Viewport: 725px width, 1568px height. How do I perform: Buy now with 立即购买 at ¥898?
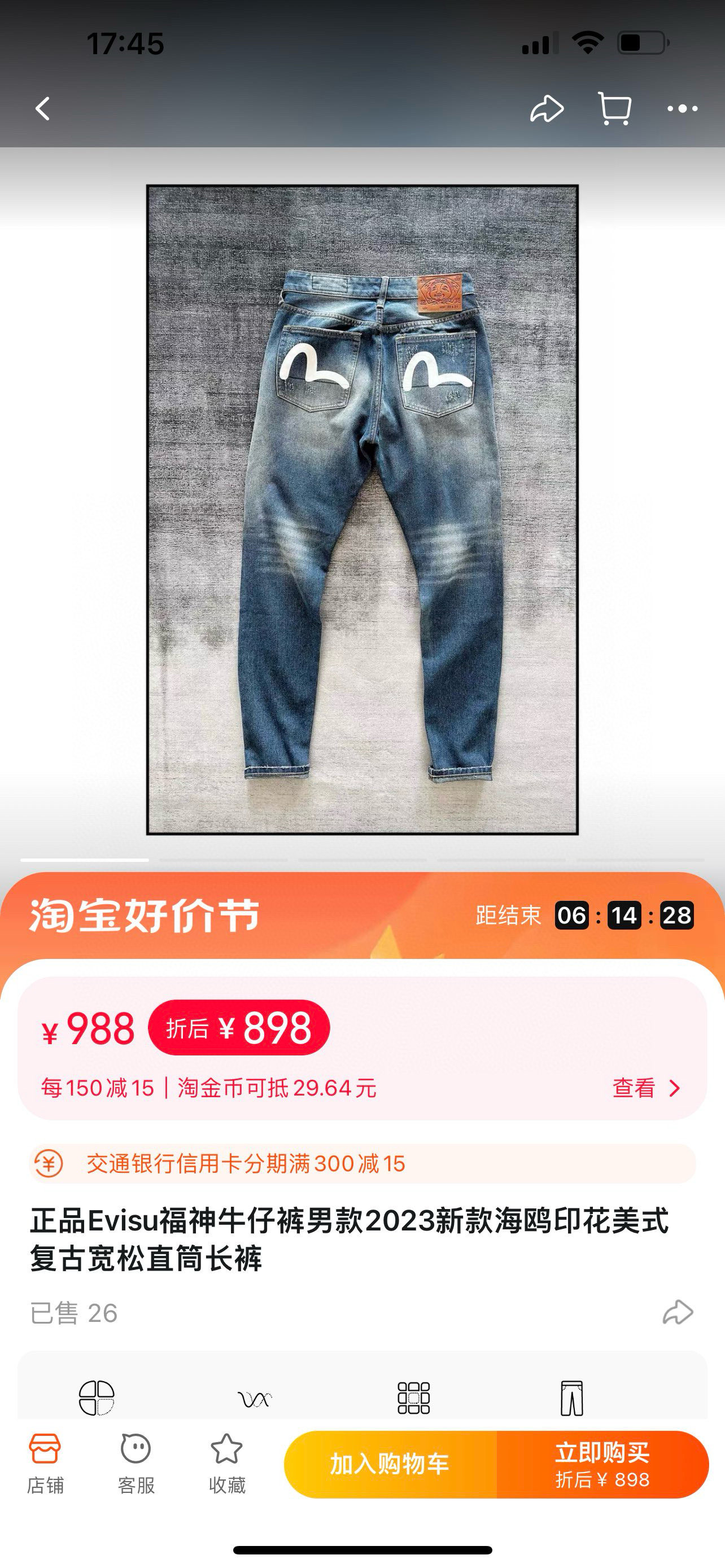point(602,1464)
